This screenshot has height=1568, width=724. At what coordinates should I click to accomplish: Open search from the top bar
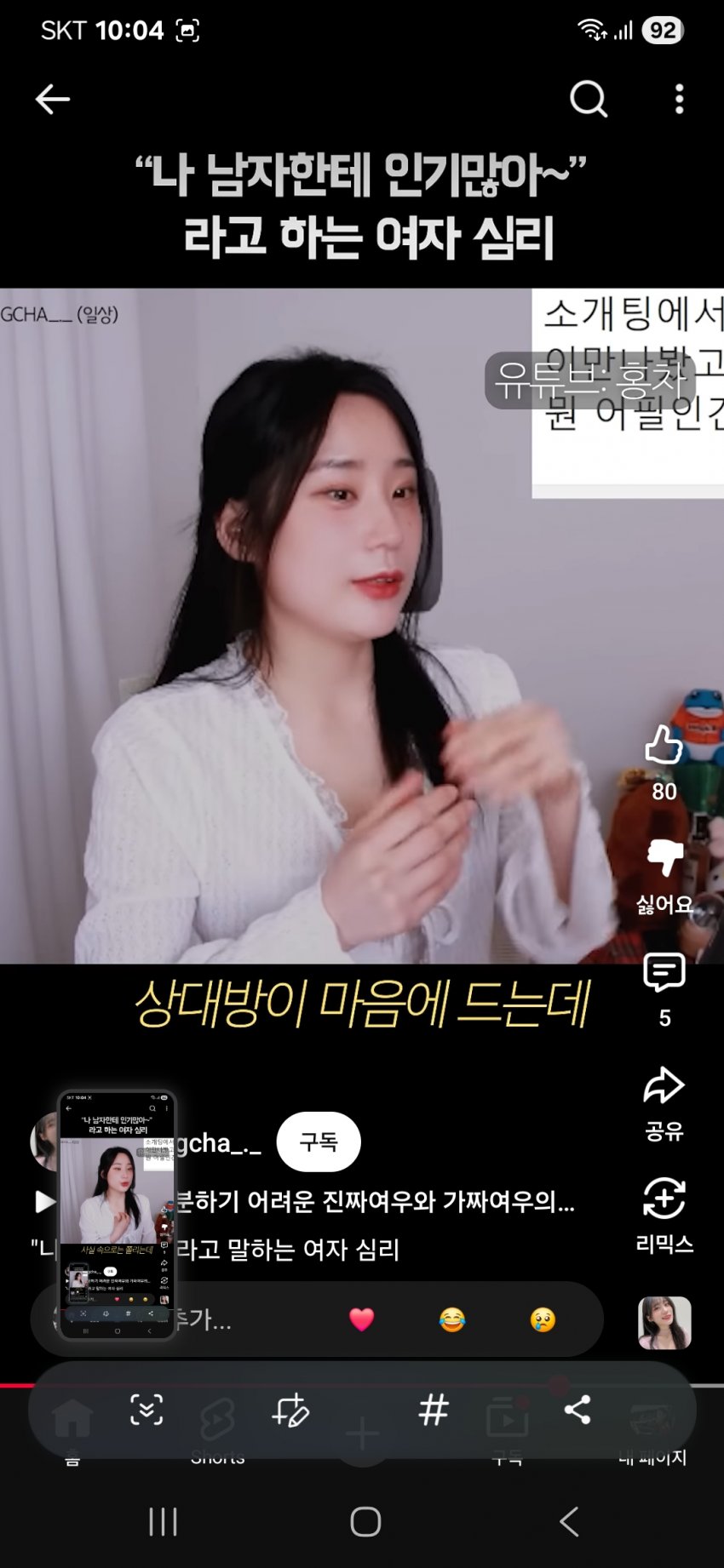click(588, 100)
